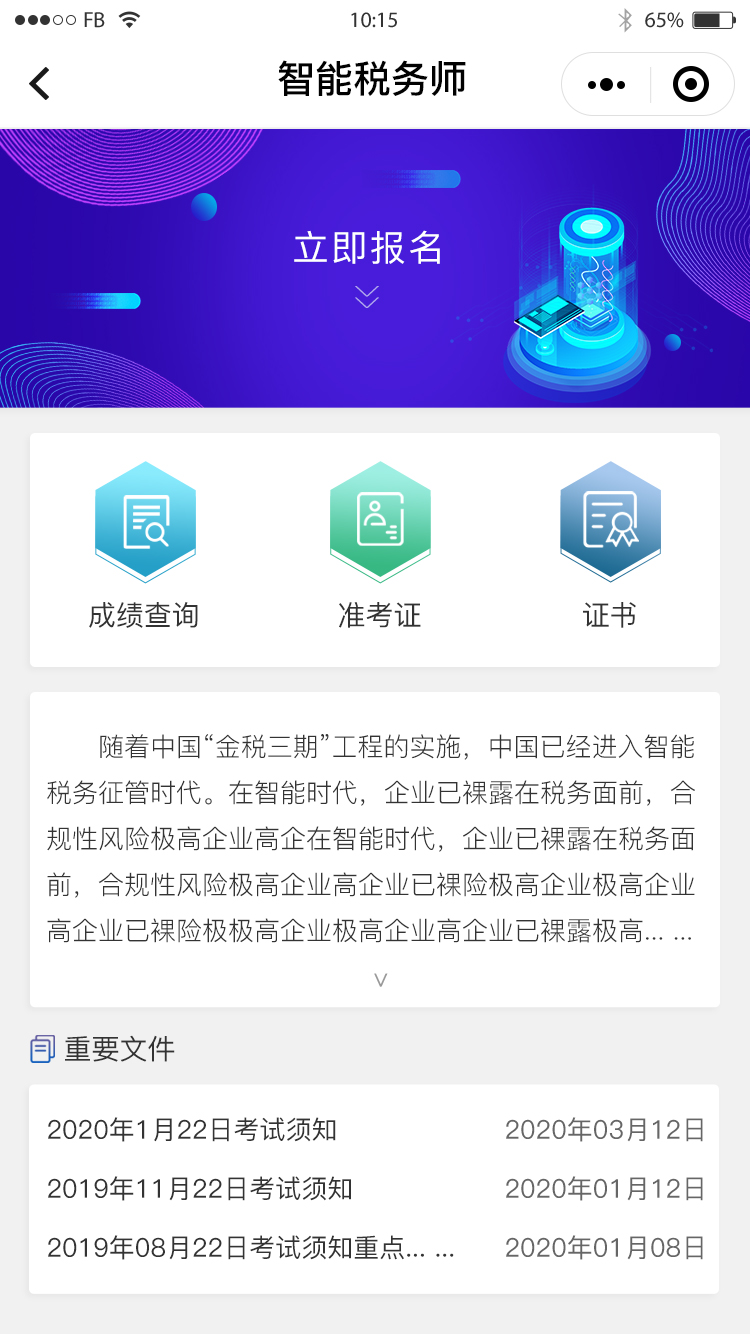Screen dimensions: 750x1334
Task: Expand the introduction text with the down chevron
Action: 380,980
